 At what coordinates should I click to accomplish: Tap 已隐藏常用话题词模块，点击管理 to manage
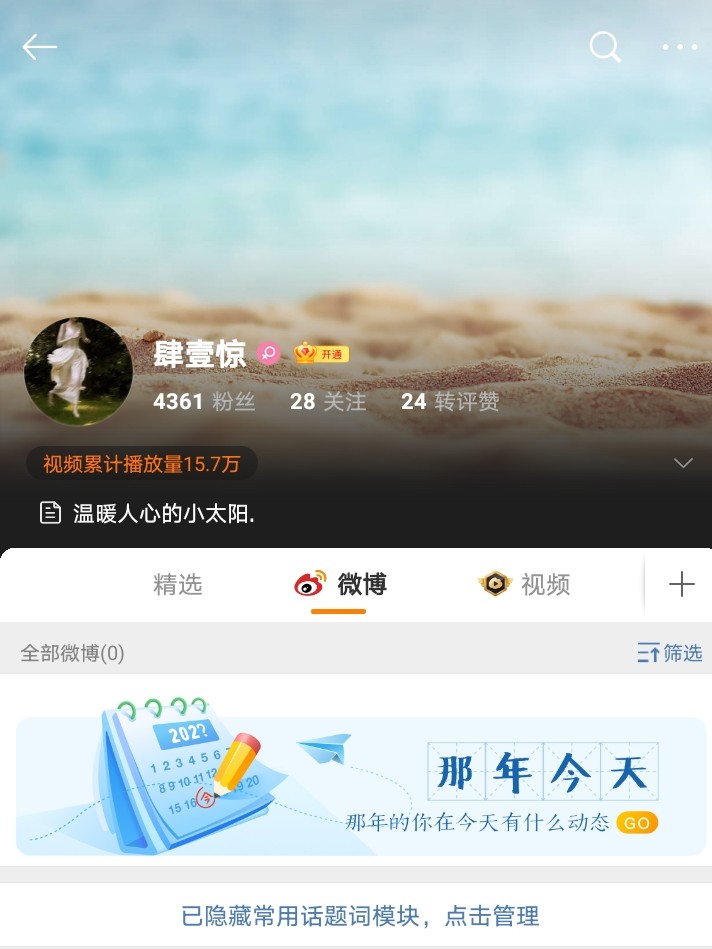(x=360, y=915)
